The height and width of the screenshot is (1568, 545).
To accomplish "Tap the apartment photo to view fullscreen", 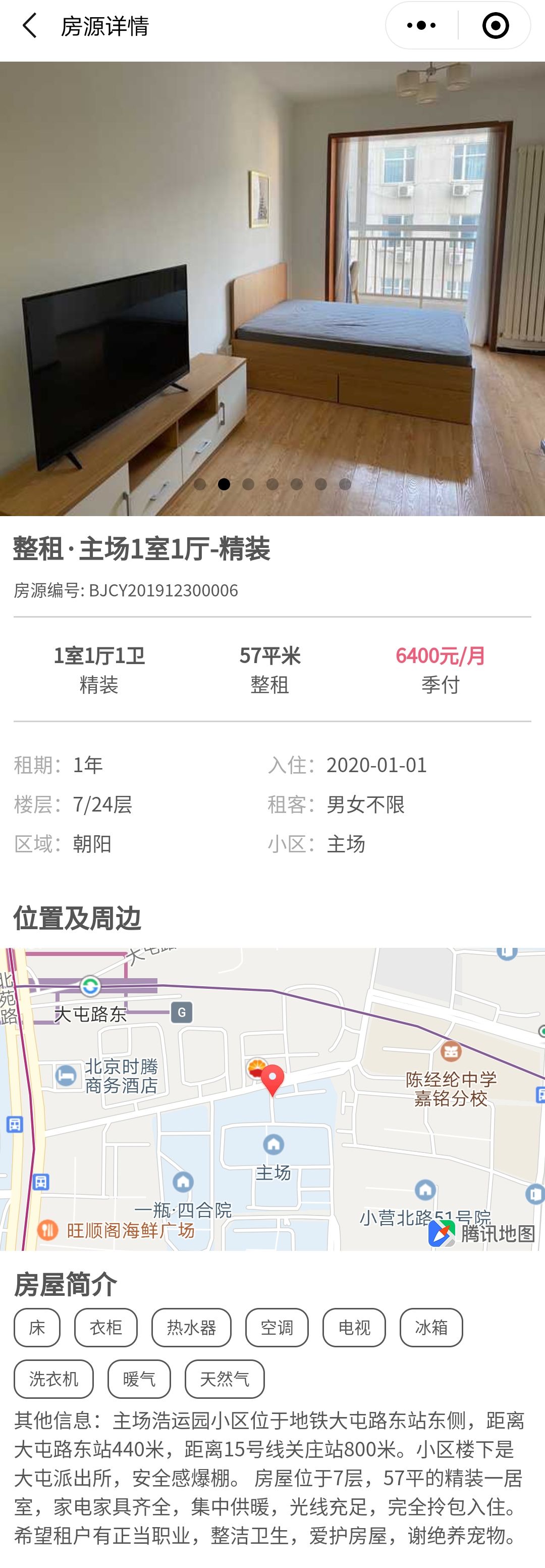I will (x=272, y=274).
